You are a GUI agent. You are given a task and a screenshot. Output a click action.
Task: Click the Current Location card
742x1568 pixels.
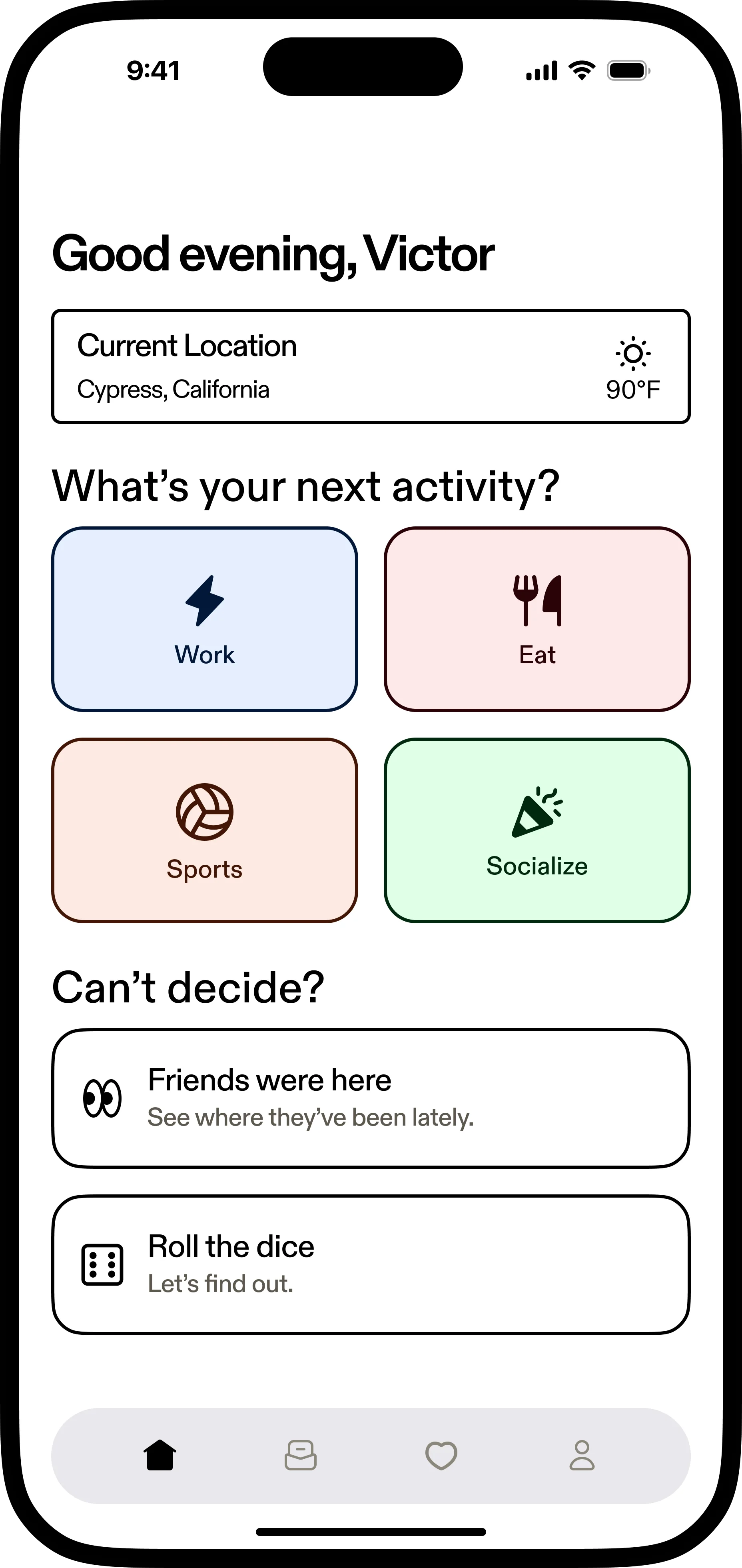371,366
